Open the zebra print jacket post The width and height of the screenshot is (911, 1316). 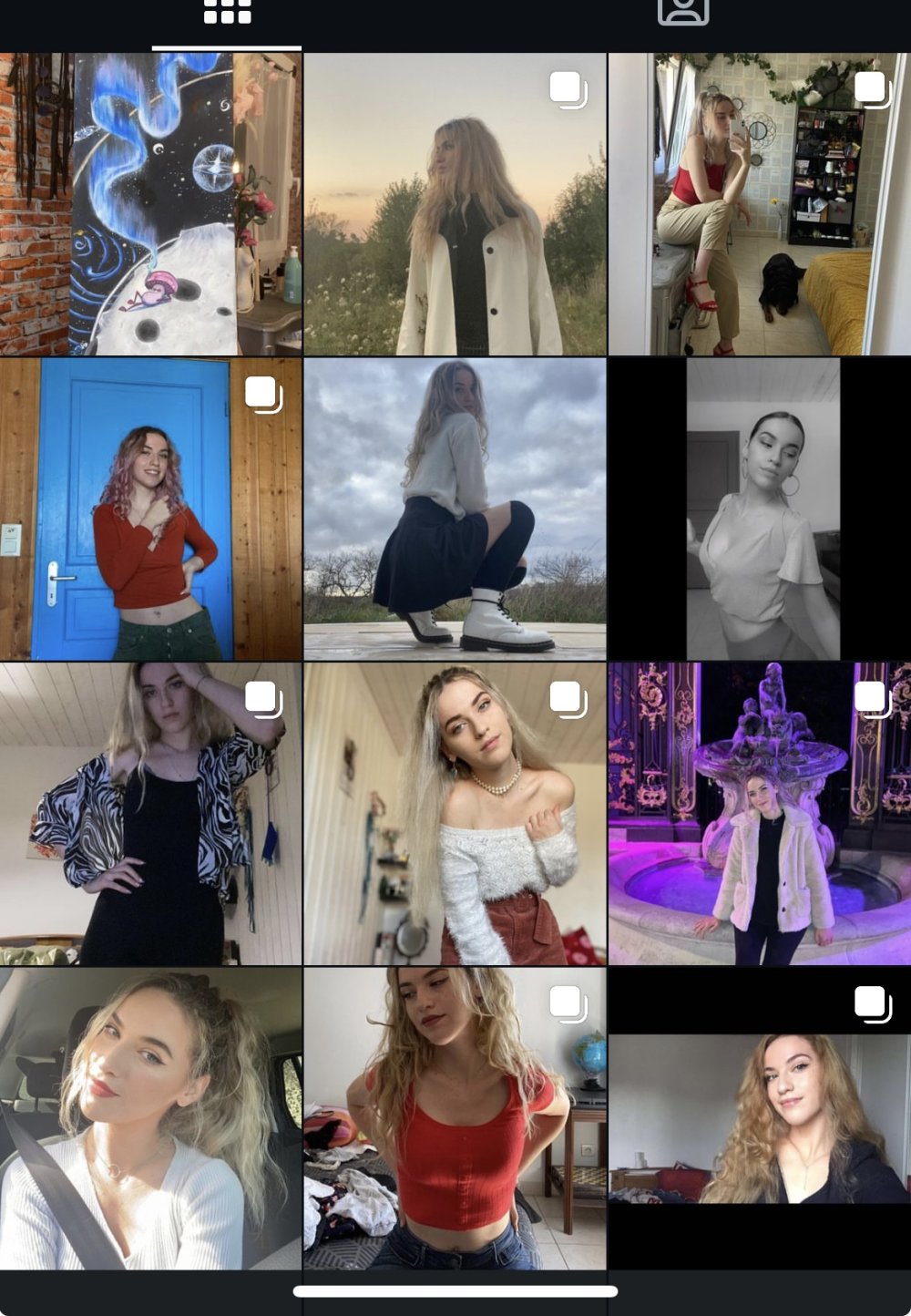150,813
